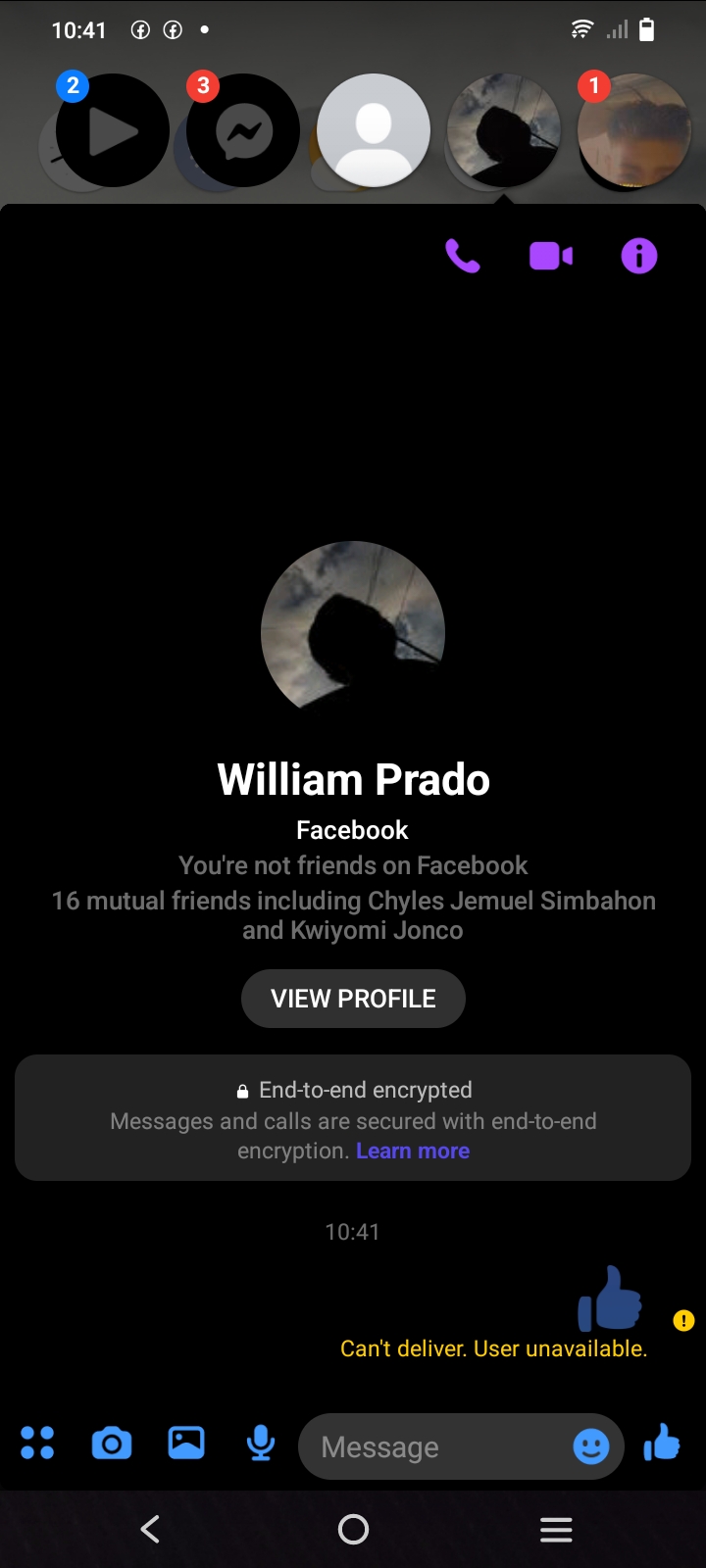Open the Messenger chat head with 3 notifications

coord(242,130)
